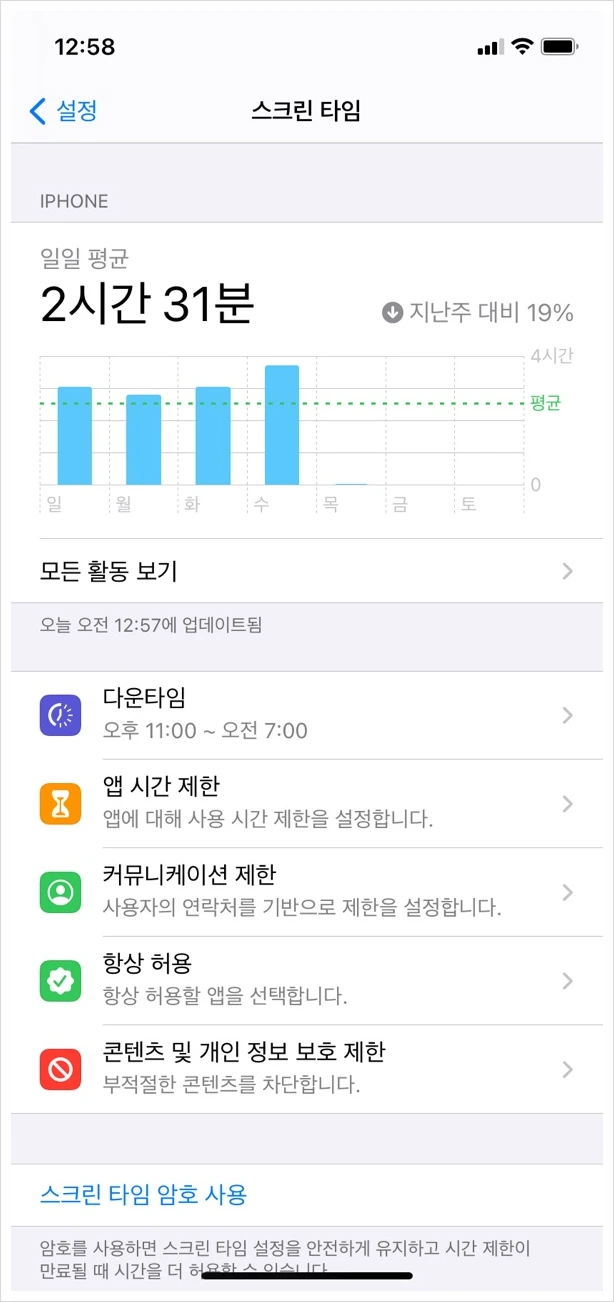The height and width of the screenshot is (1302, 614).
Task: Open 커뮤니케이션 제한
Action: click(307, 892)
